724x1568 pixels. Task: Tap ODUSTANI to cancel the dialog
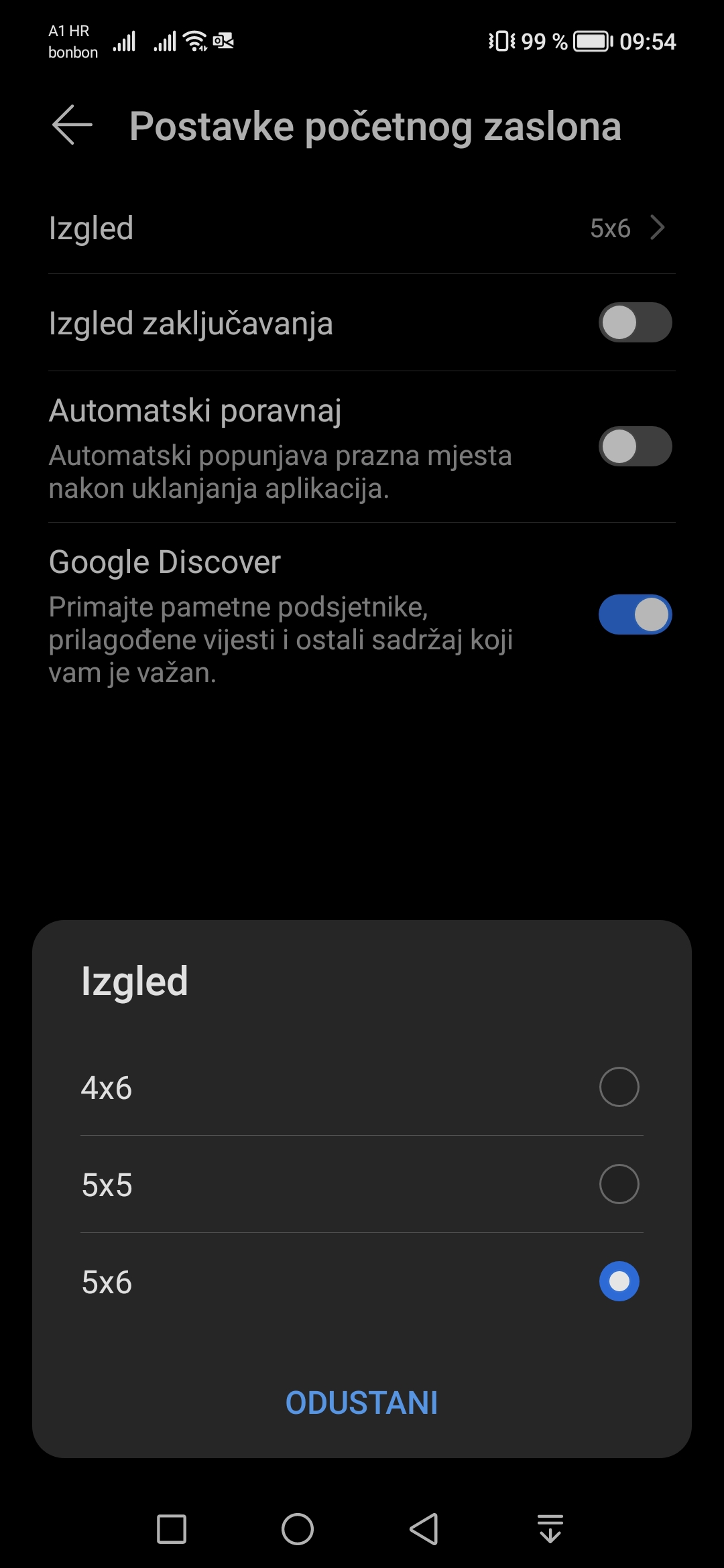362,1402
